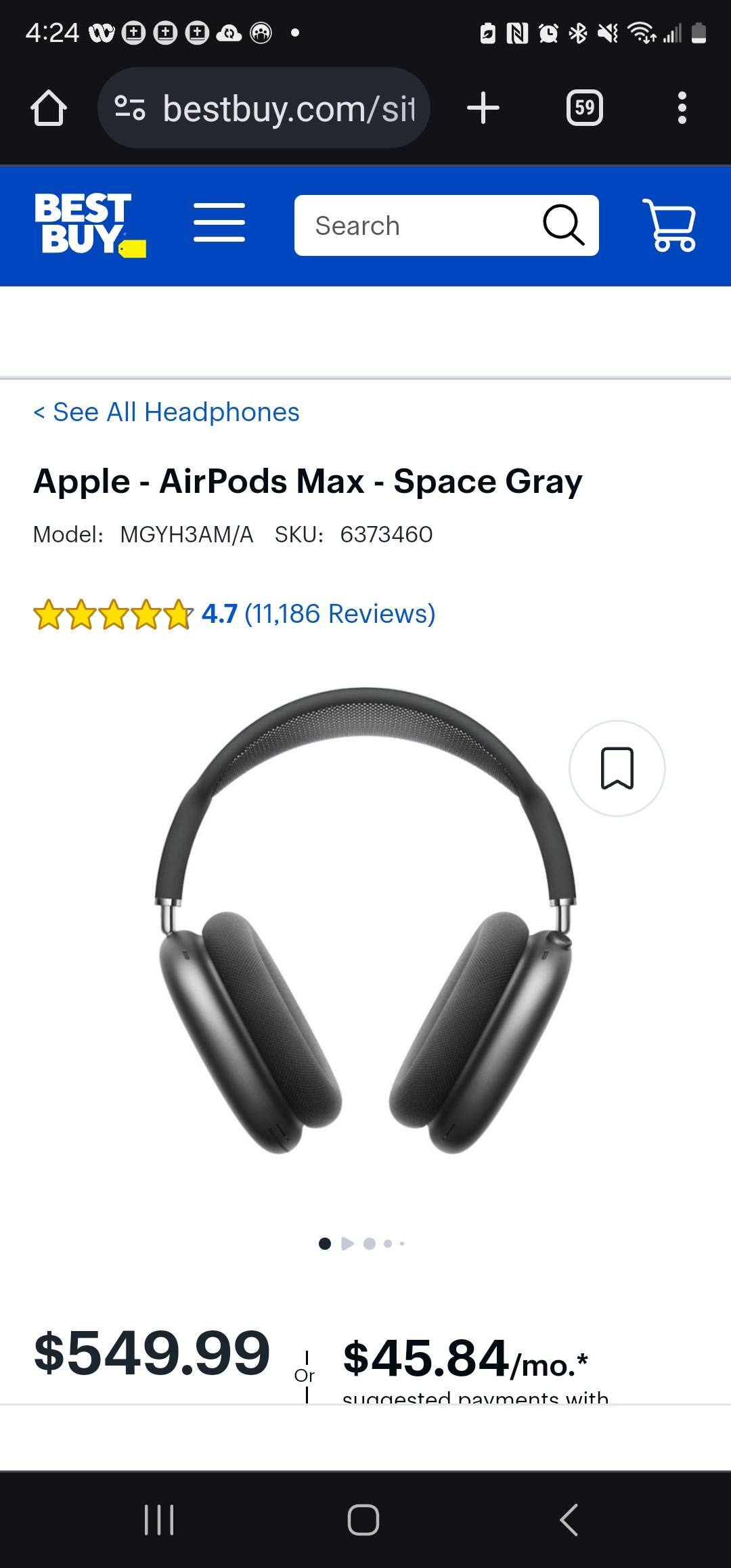Open the shopping cart
731x1568 pixels.
click(x=669, y=225)
